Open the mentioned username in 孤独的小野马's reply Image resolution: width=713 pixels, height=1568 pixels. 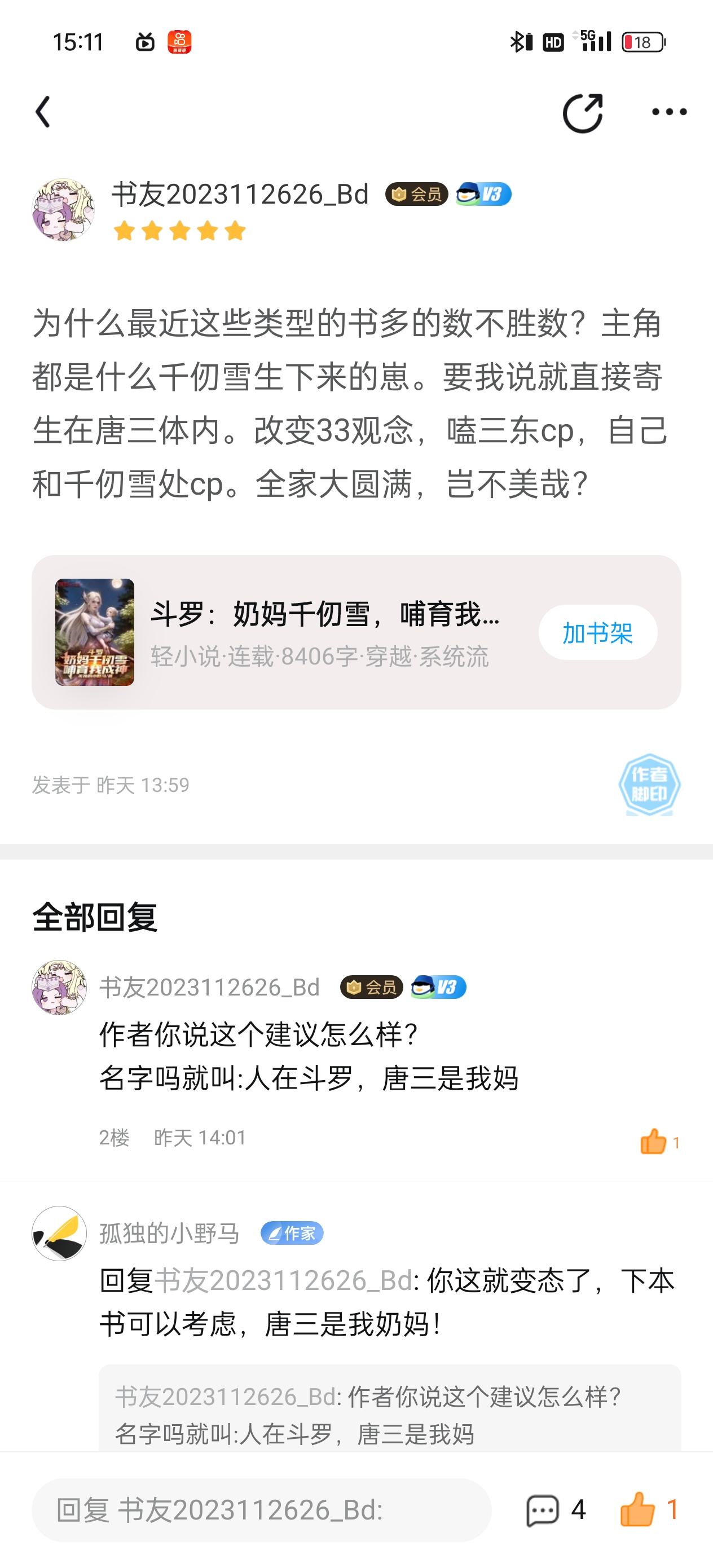coord(284,1281)
